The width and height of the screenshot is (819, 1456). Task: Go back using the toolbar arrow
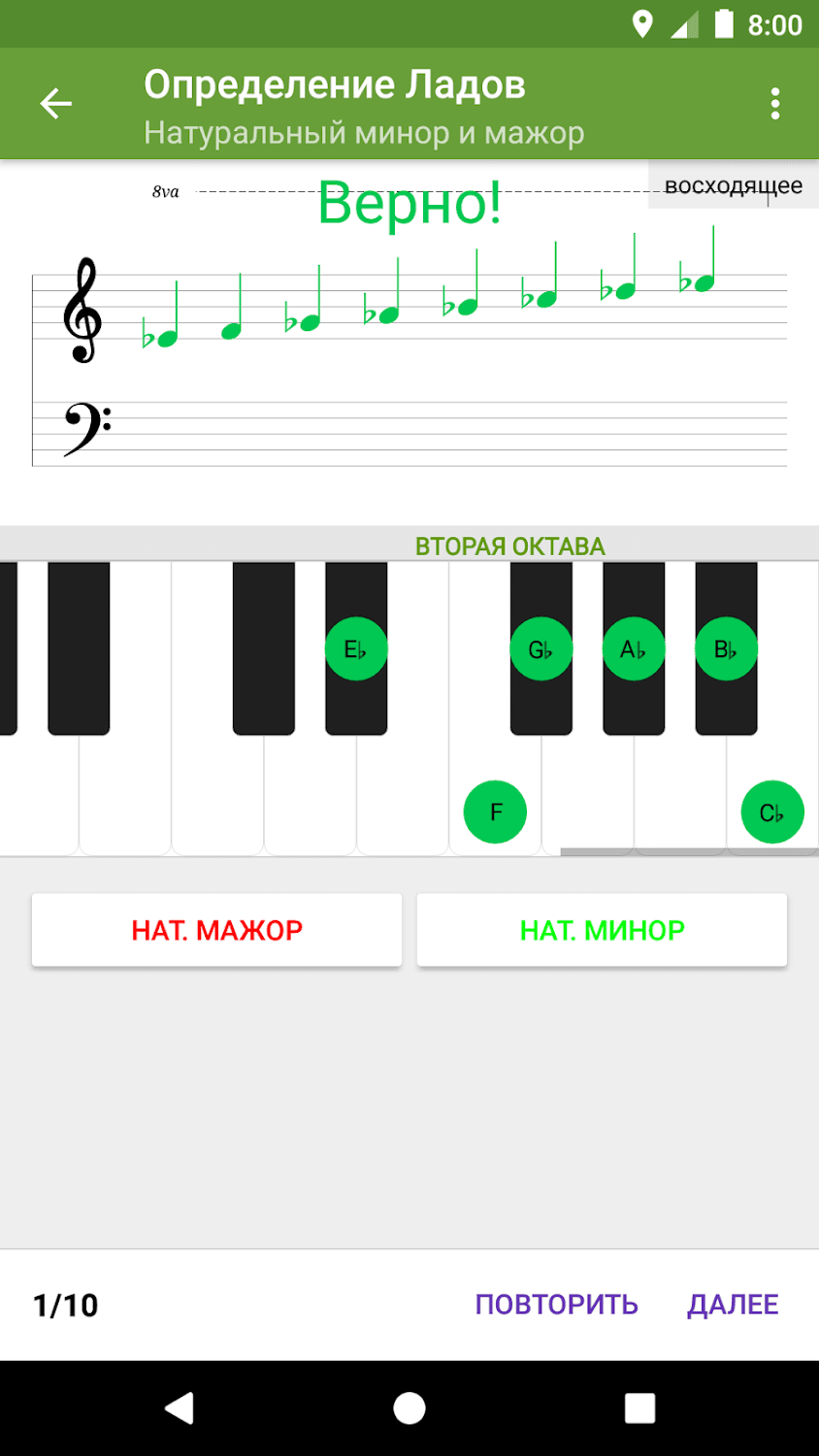[56, 103]
